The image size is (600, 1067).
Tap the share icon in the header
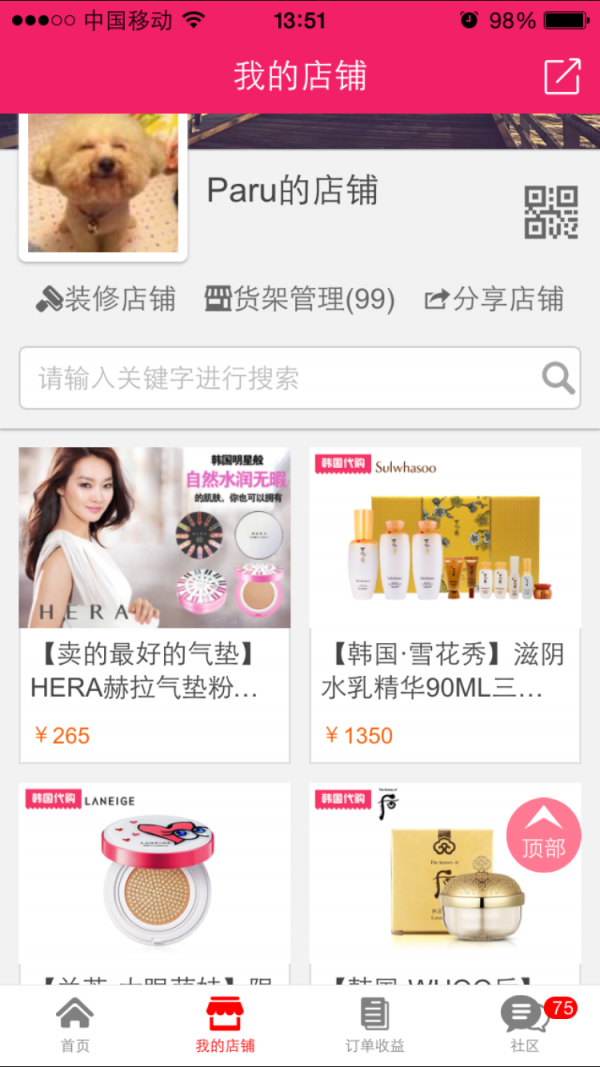tap(562, 76)
